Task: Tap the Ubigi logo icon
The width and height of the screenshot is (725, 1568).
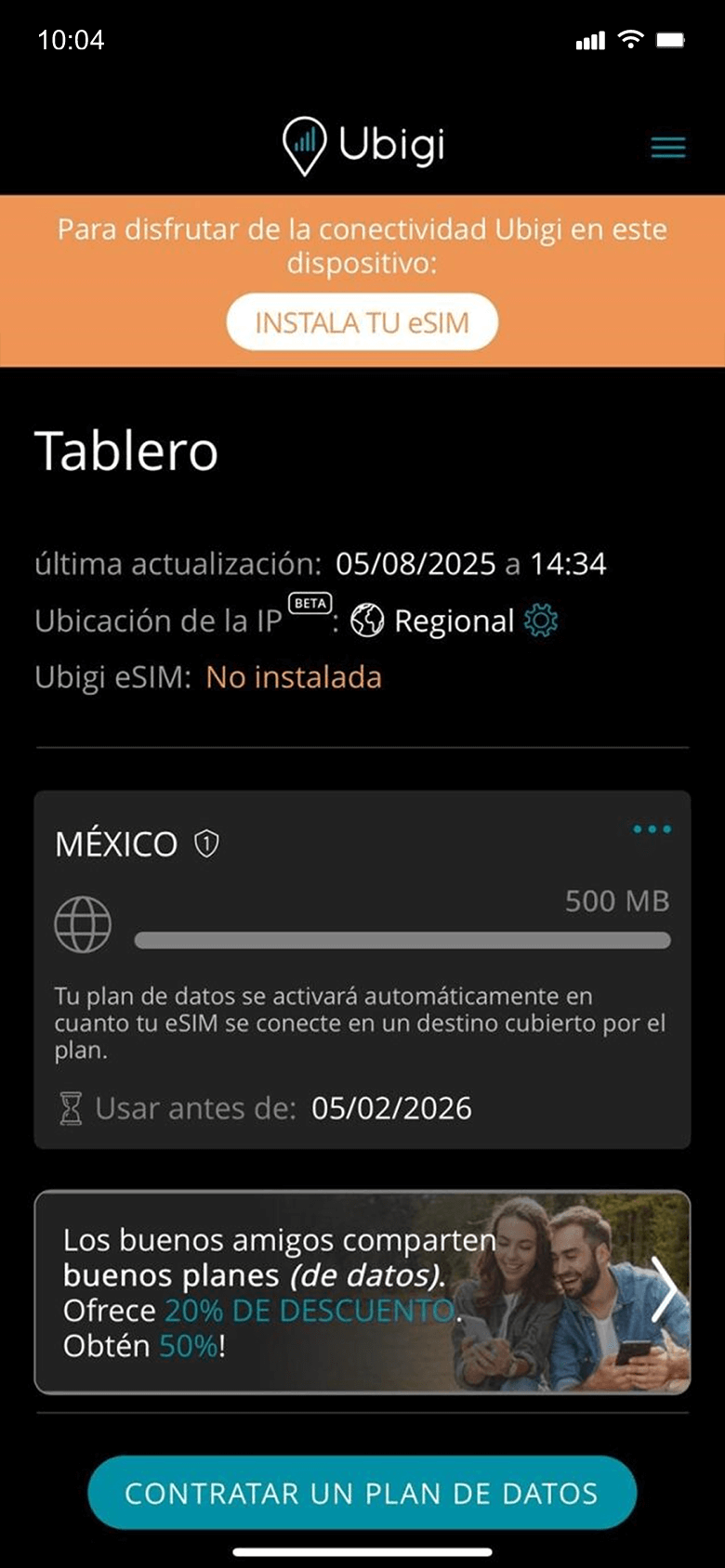Action: [x=304, y=144]
